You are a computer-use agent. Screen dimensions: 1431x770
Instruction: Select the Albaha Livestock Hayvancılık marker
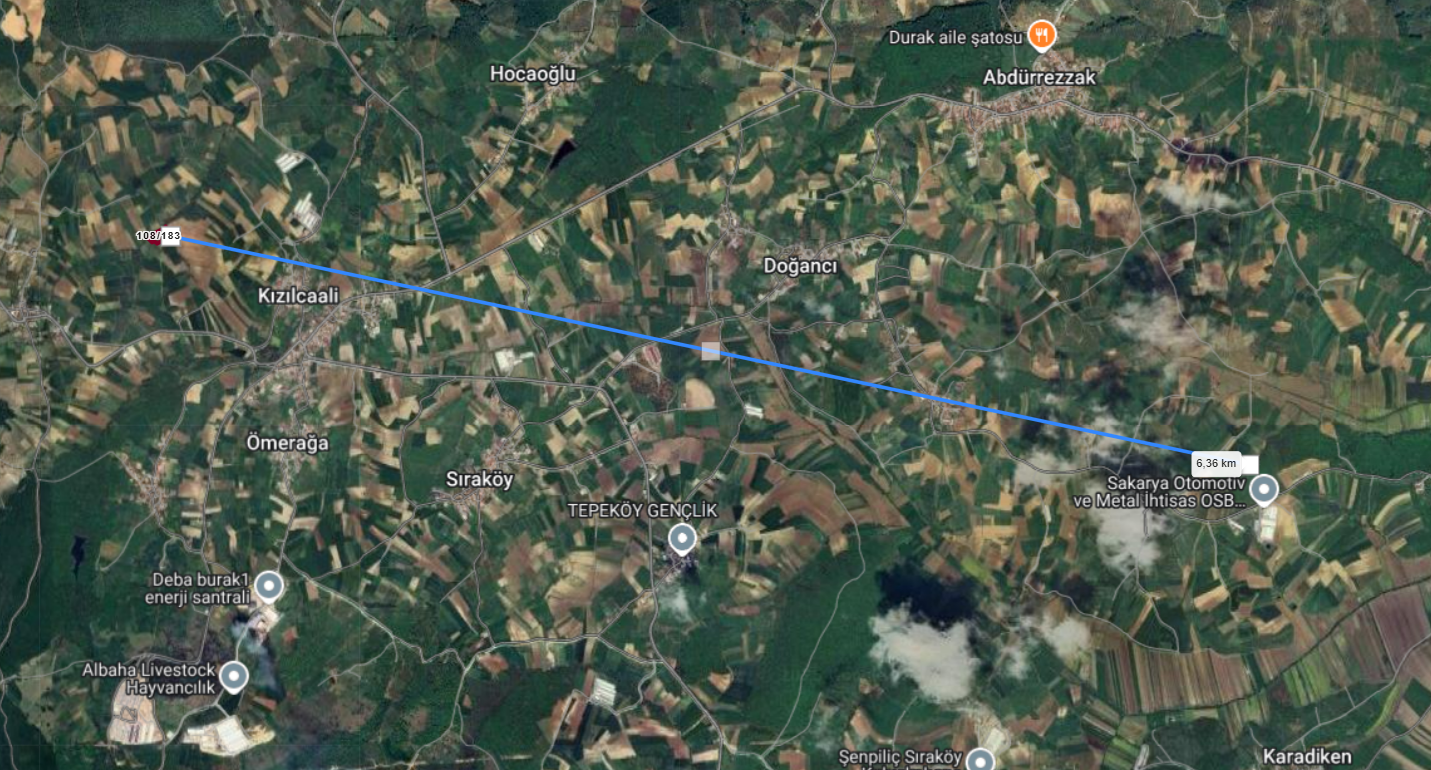[235, 676]
